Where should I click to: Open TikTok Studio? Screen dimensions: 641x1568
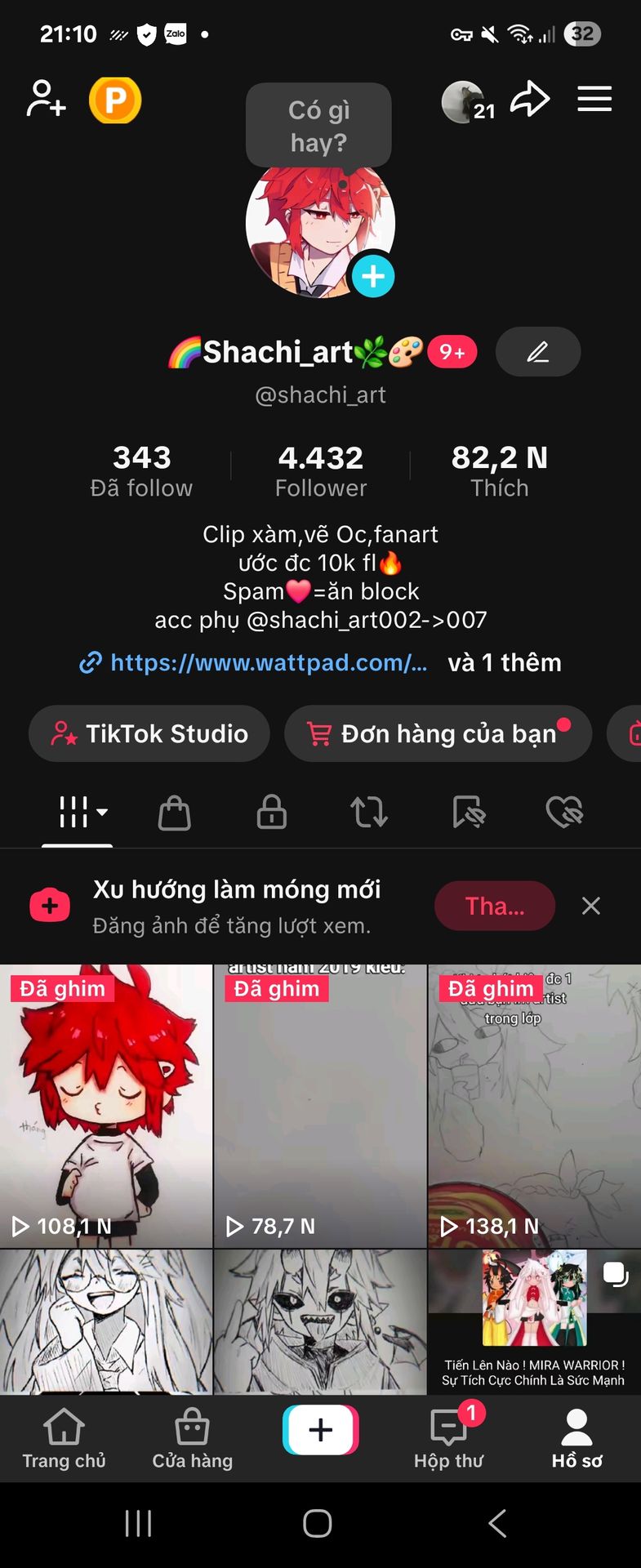click(x=149, y=733)
